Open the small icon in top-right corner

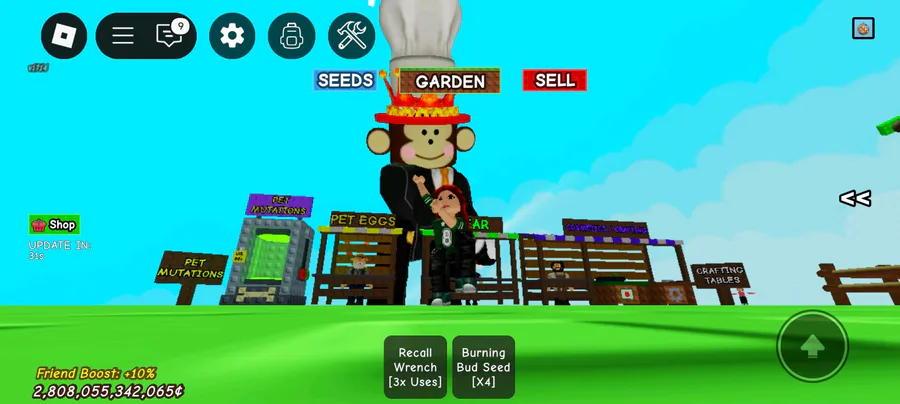coord(863,28)
